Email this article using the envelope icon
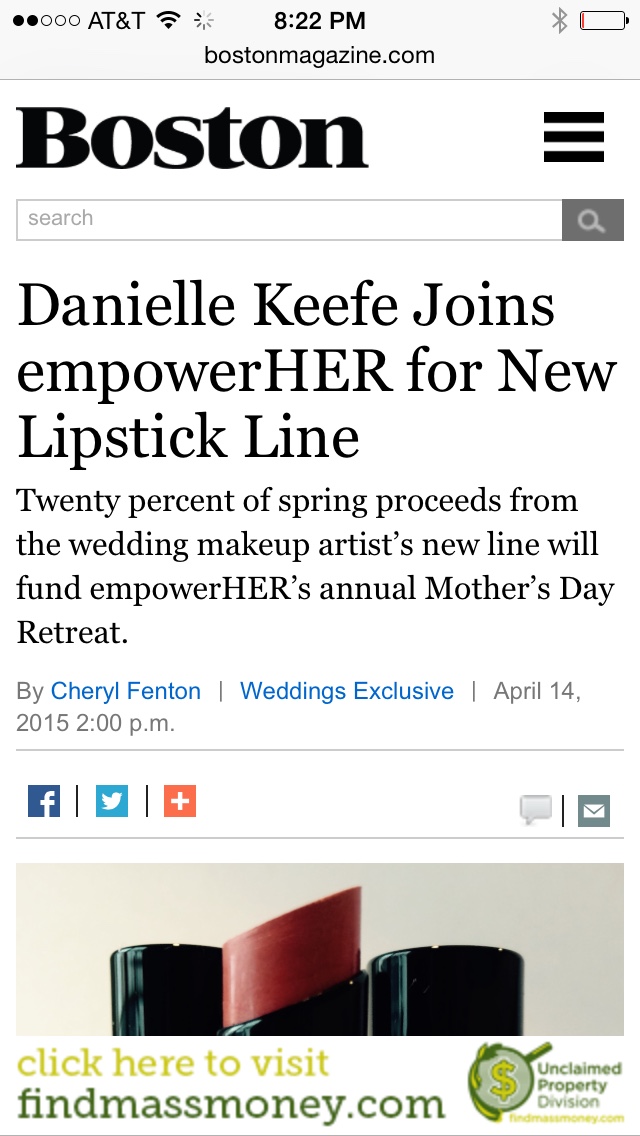 coord(594,810)
